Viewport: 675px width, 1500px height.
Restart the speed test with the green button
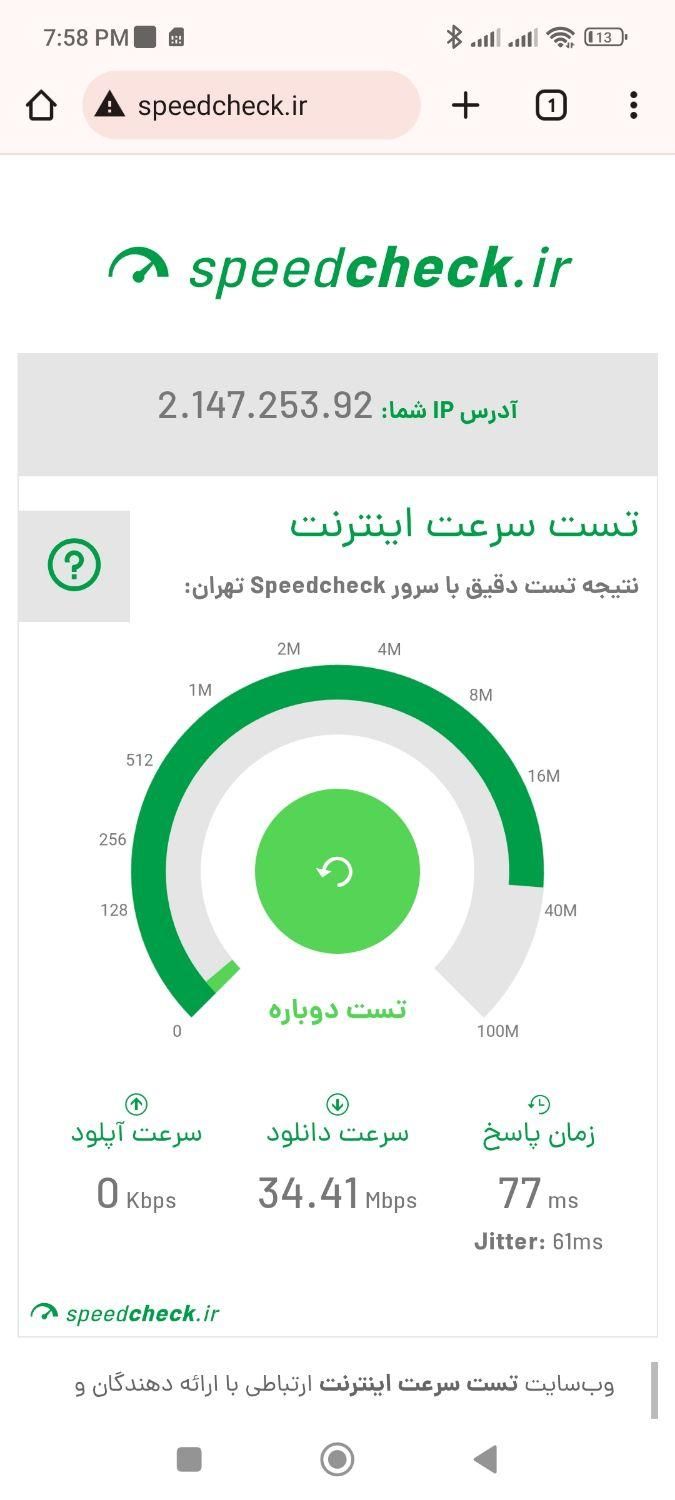(337, 871)
